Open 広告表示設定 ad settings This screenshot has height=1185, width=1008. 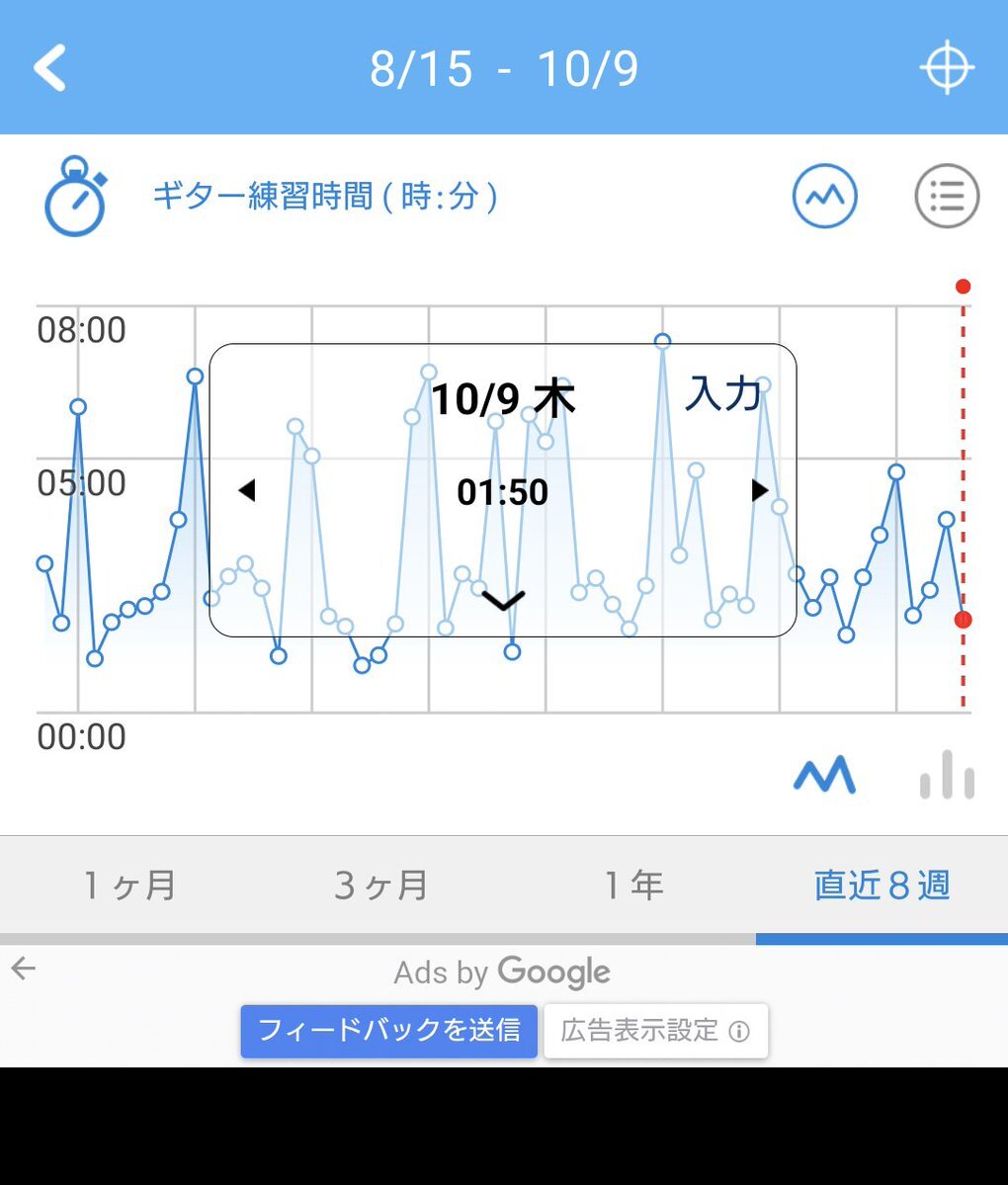pyautogui.click(x=655, y=1031)
